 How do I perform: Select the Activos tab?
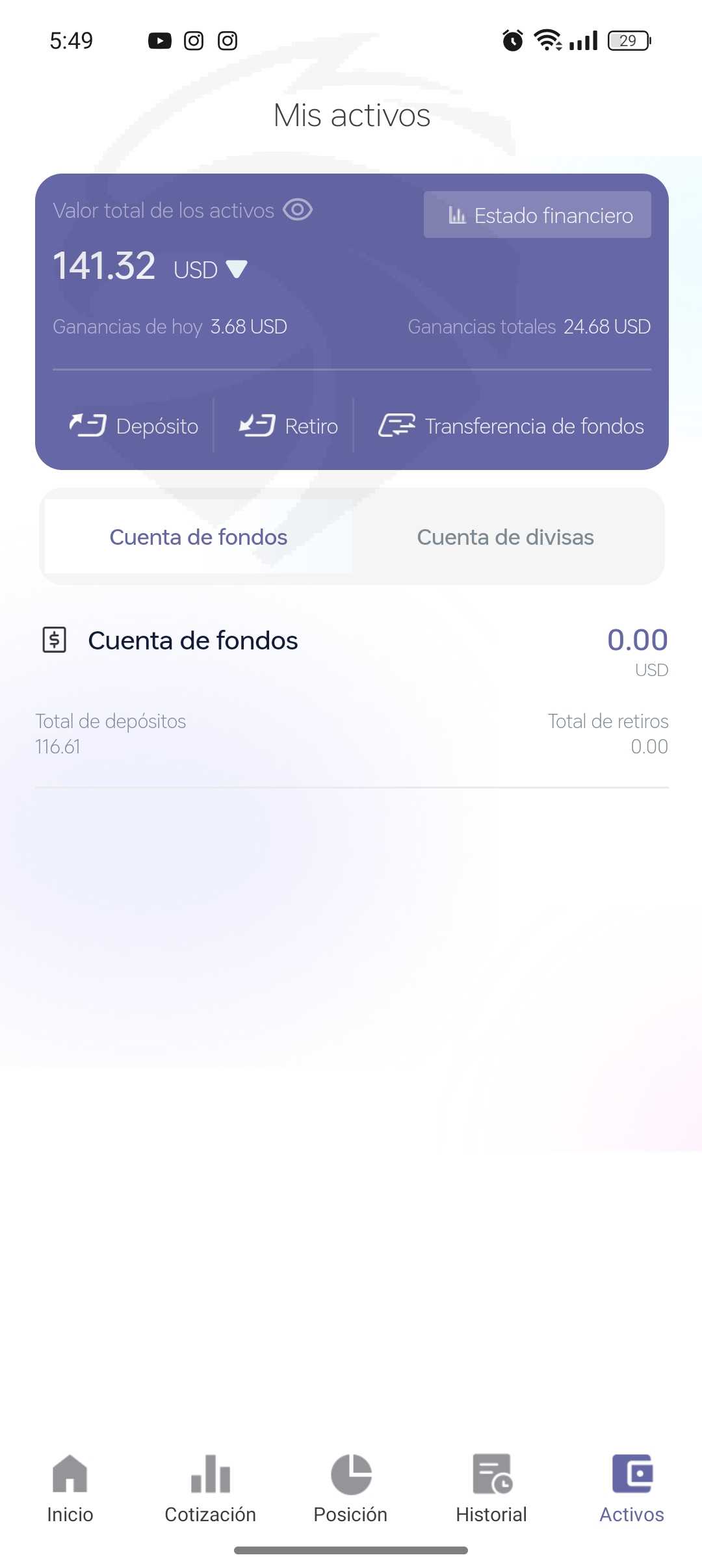(631, 1487)
